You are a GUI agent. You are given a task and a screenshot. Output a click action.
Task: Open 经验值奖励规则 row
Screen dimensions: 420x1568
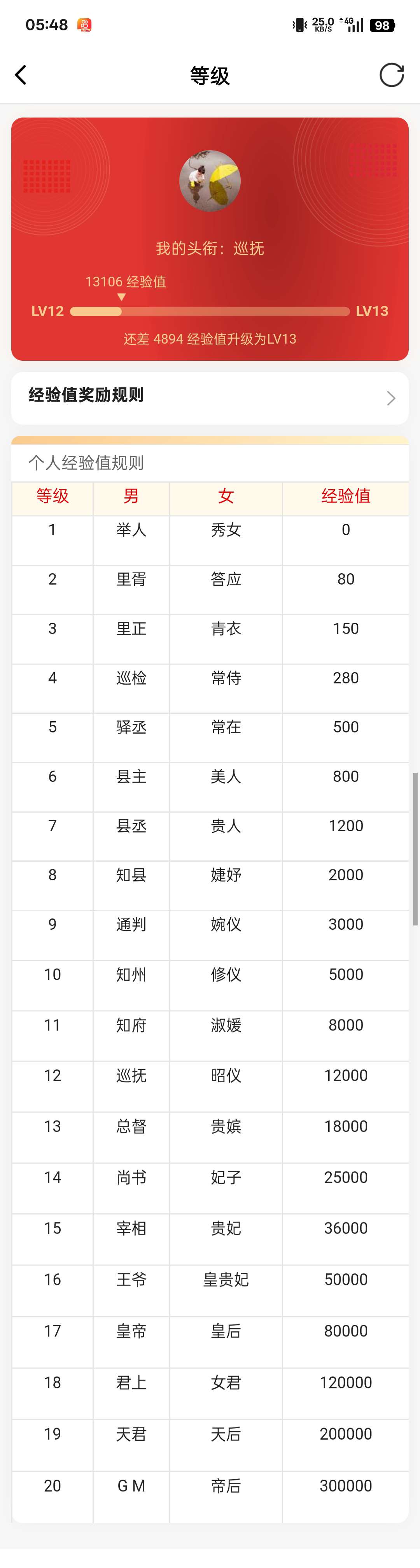tap(210, 397)
